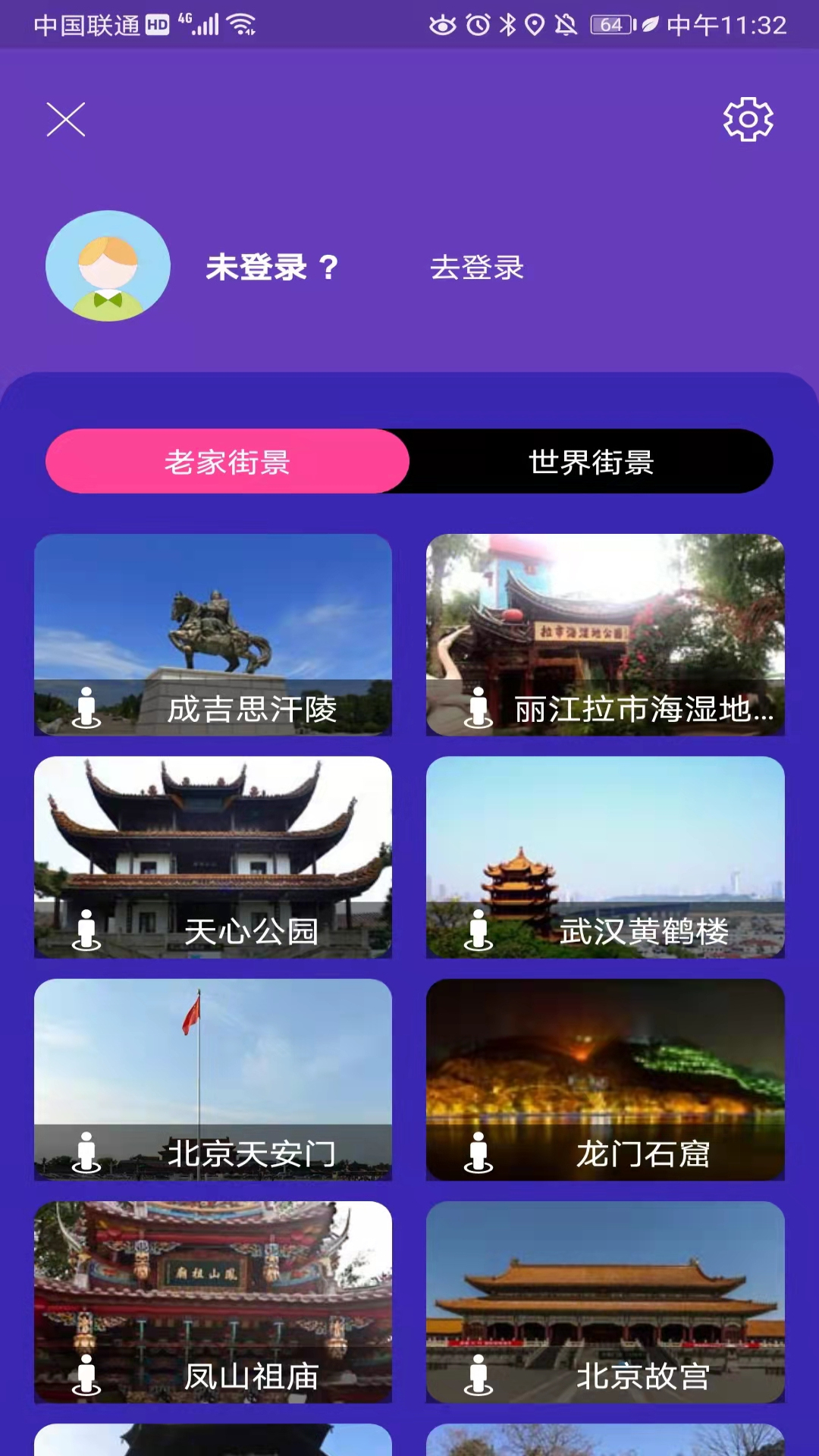
Task: Open the 北京天安门 street view
Action: [x=213, y=1079]
